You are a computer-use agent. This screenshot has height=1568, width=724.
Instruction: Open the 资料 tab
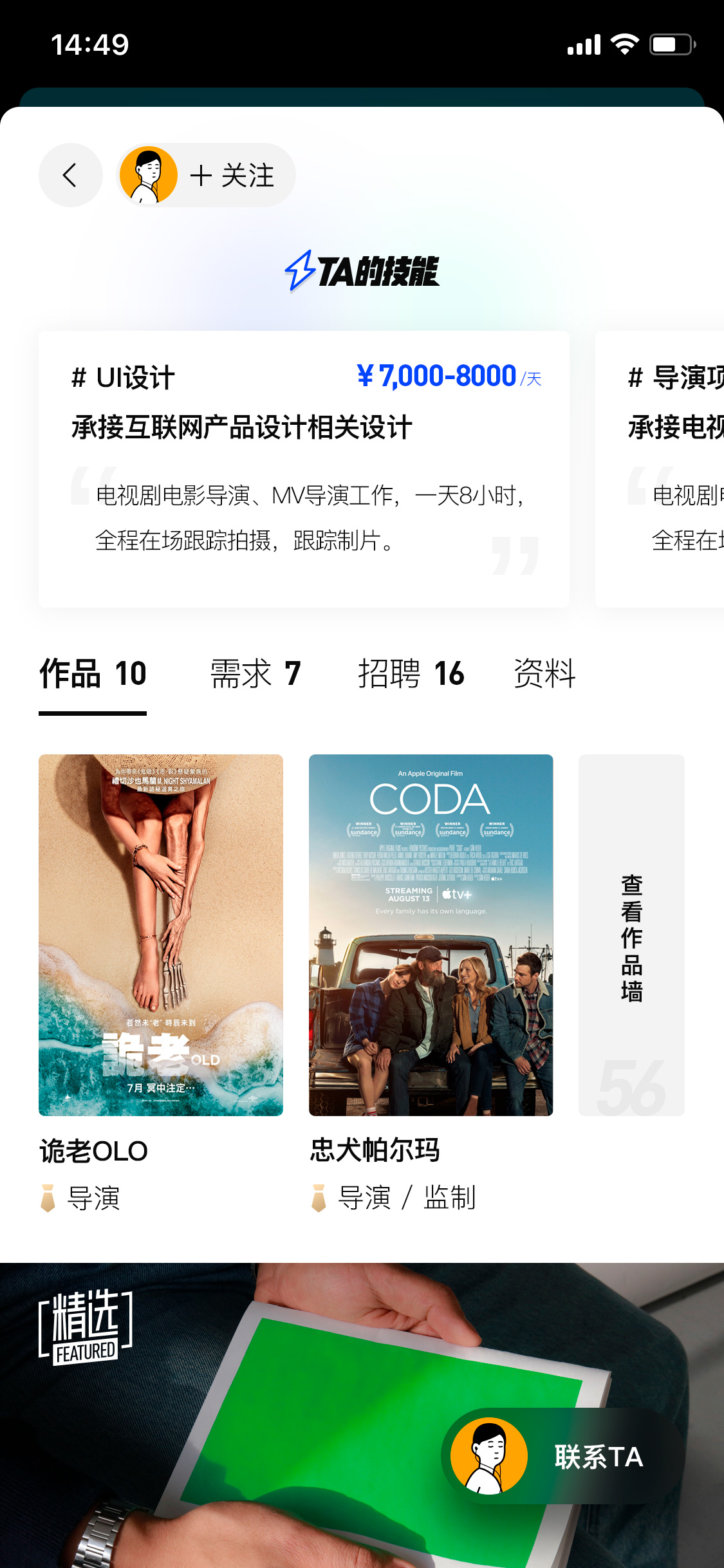click(x=544, y=675)
